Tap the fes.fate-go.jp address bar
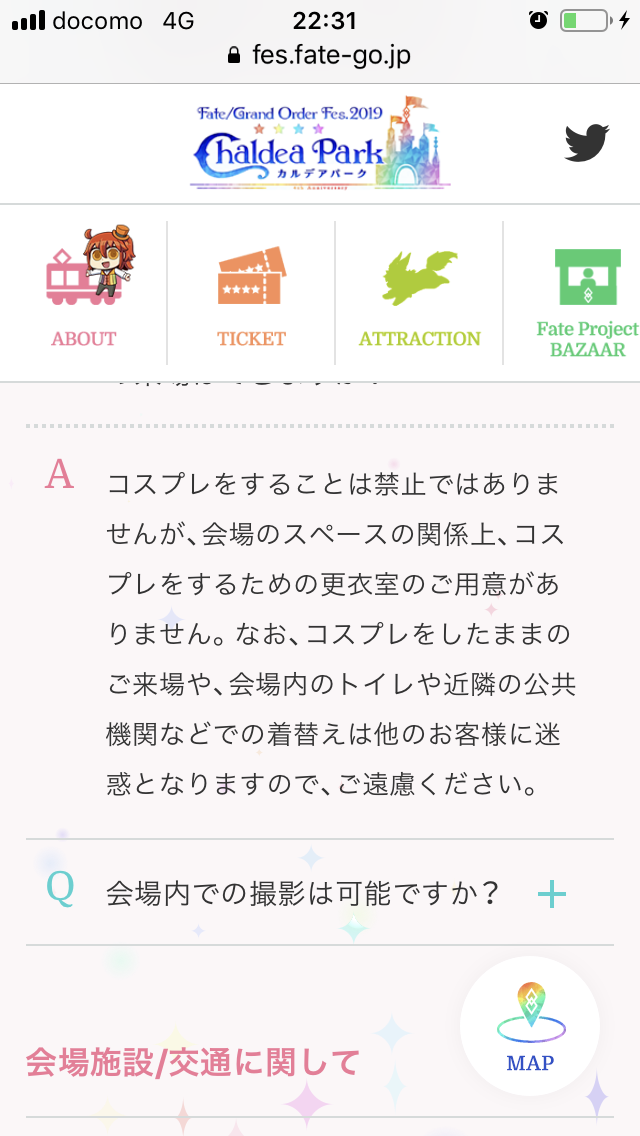This screenshot has height=1136, width=640. click(x=320, y=55)
